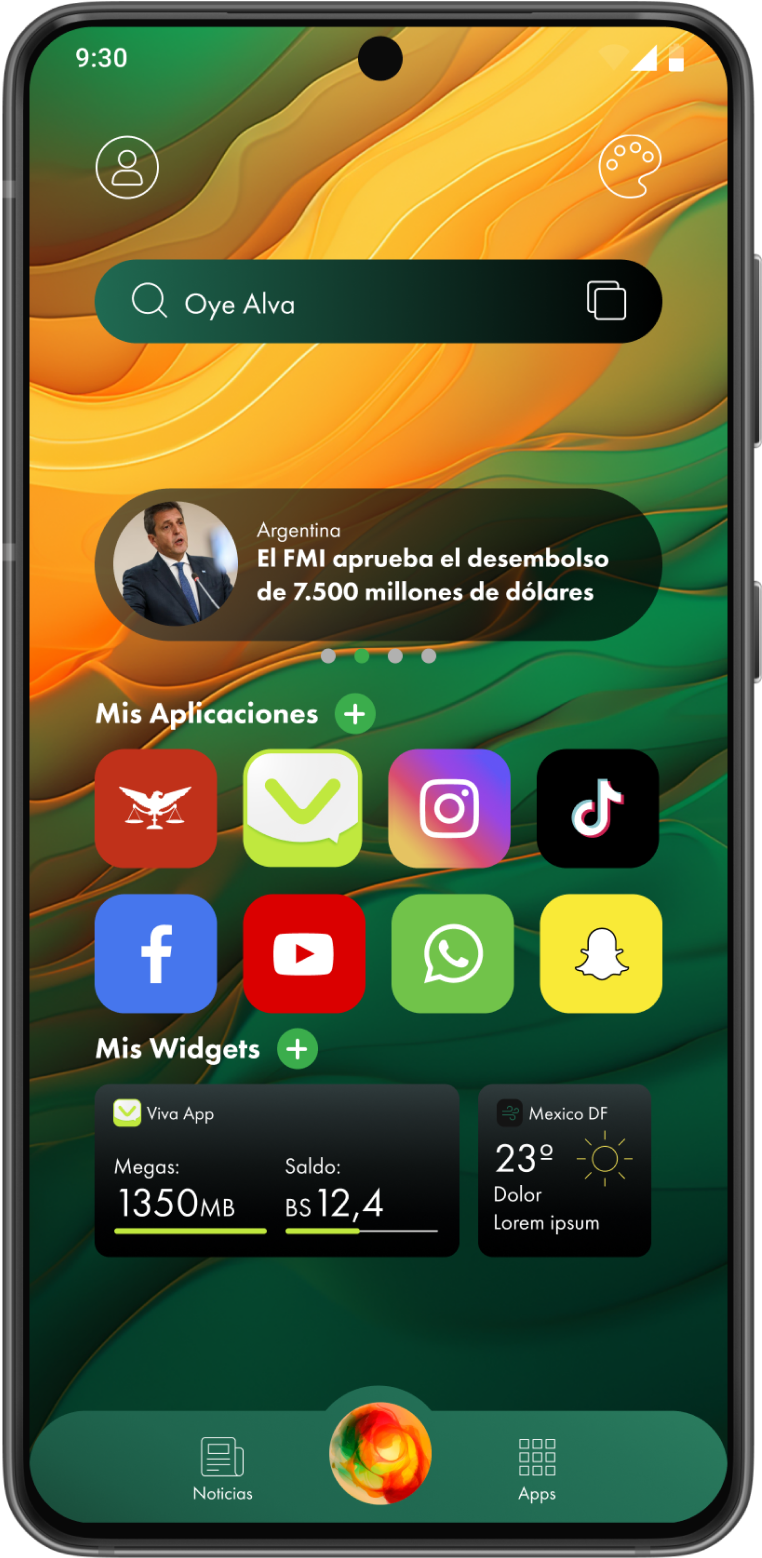
Task: Launch Instagram
Action: tap(449, 808)
